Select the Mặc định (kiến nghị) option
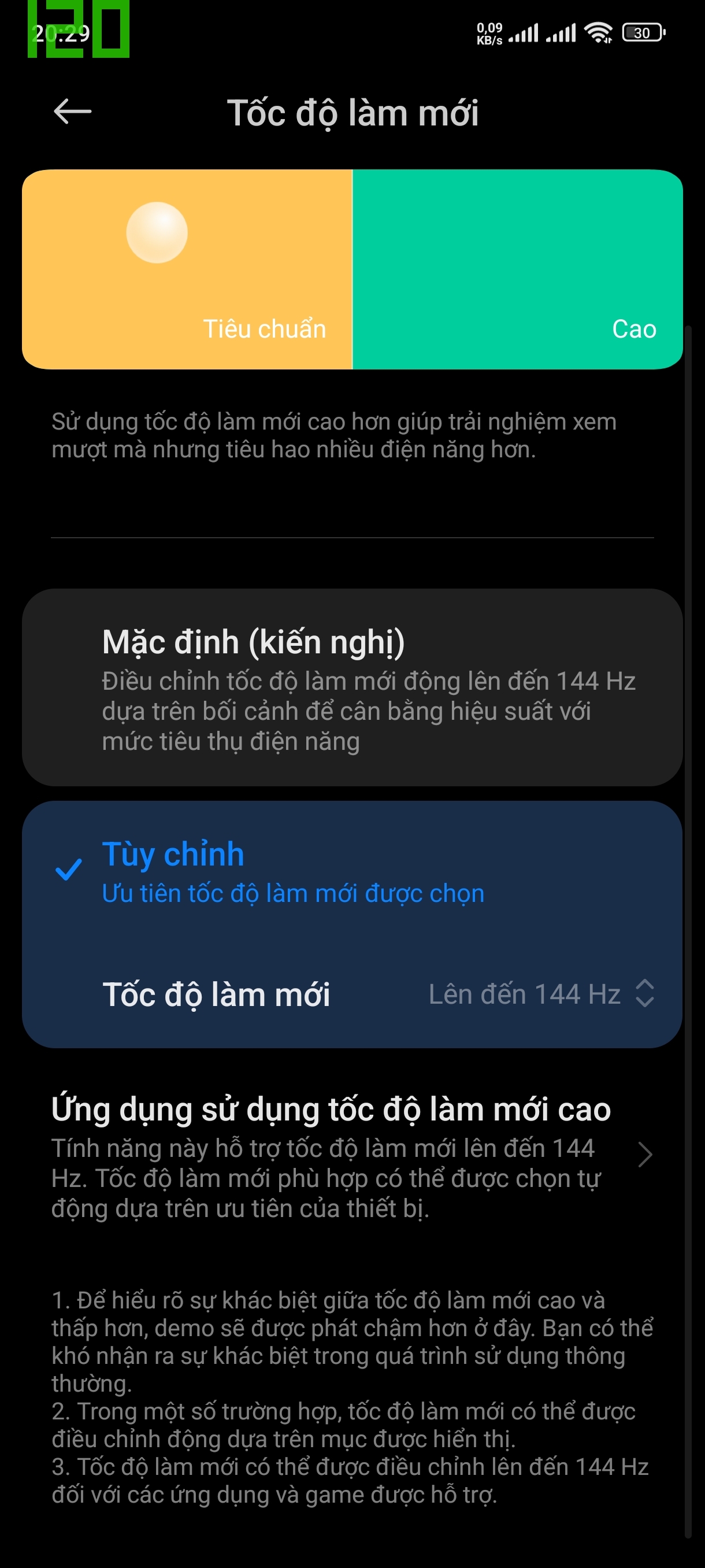 [x=352, y=687]
